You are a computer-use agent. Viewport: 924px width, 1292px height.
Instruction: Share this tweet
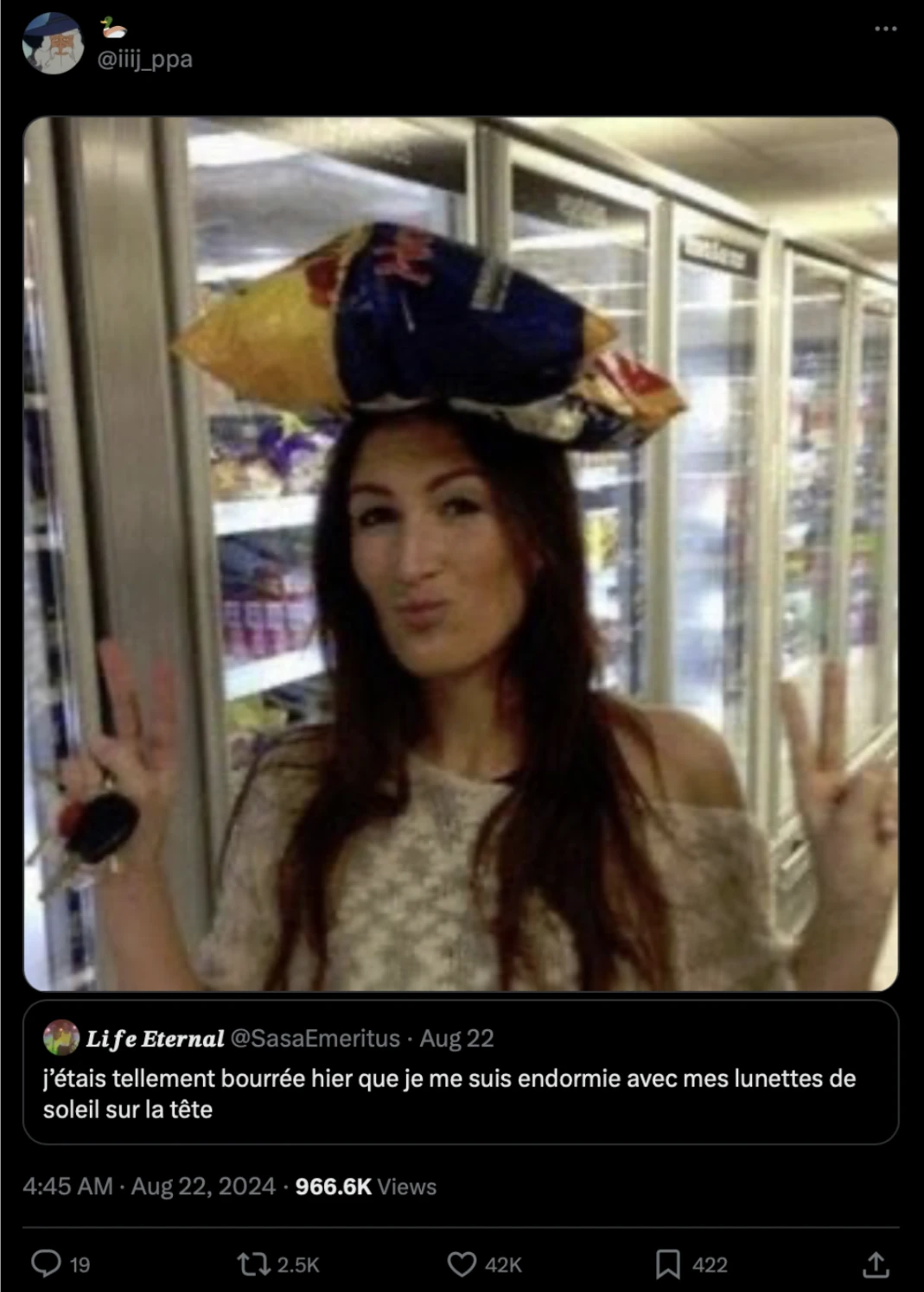pyautogui.click(x=876, y=1264)
